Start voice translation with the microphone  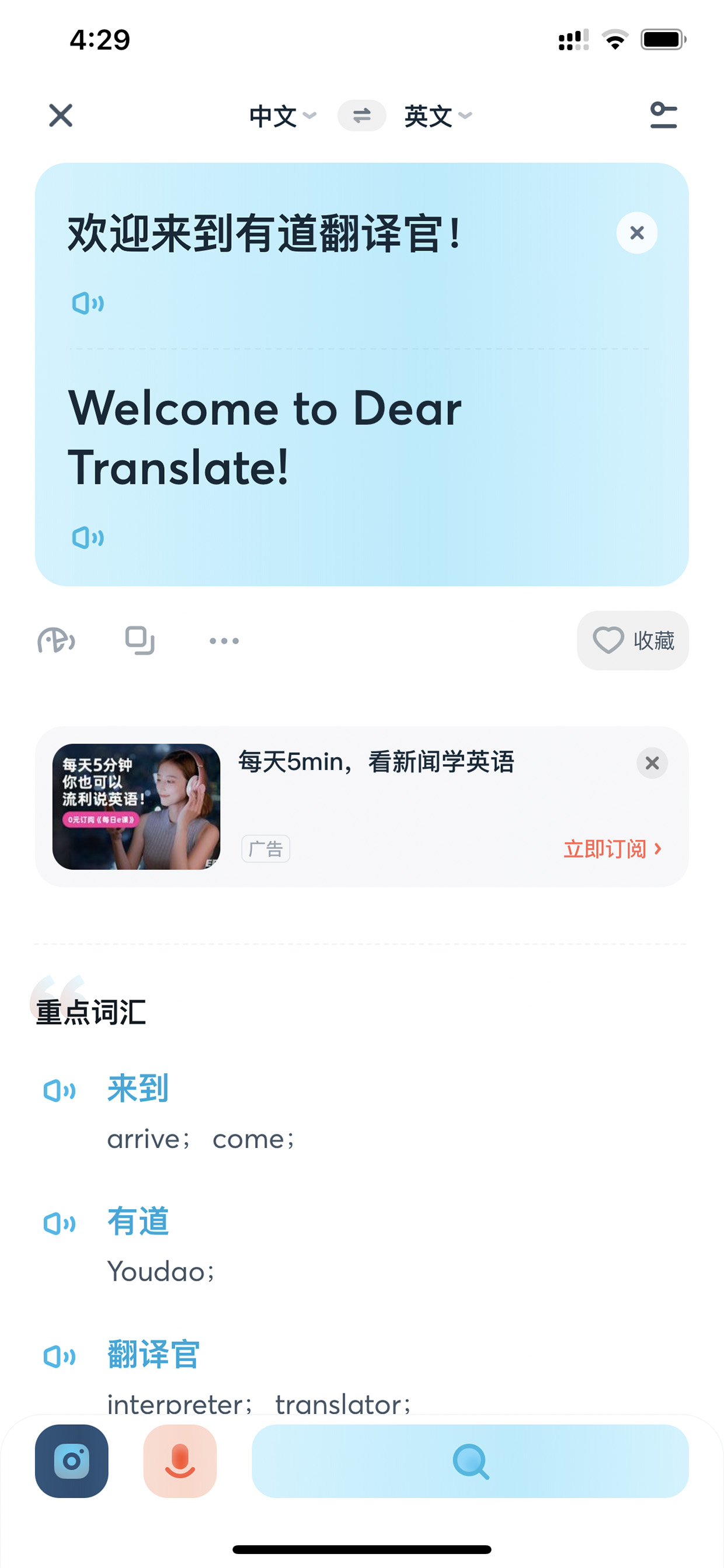click(x=180, y=1461)
